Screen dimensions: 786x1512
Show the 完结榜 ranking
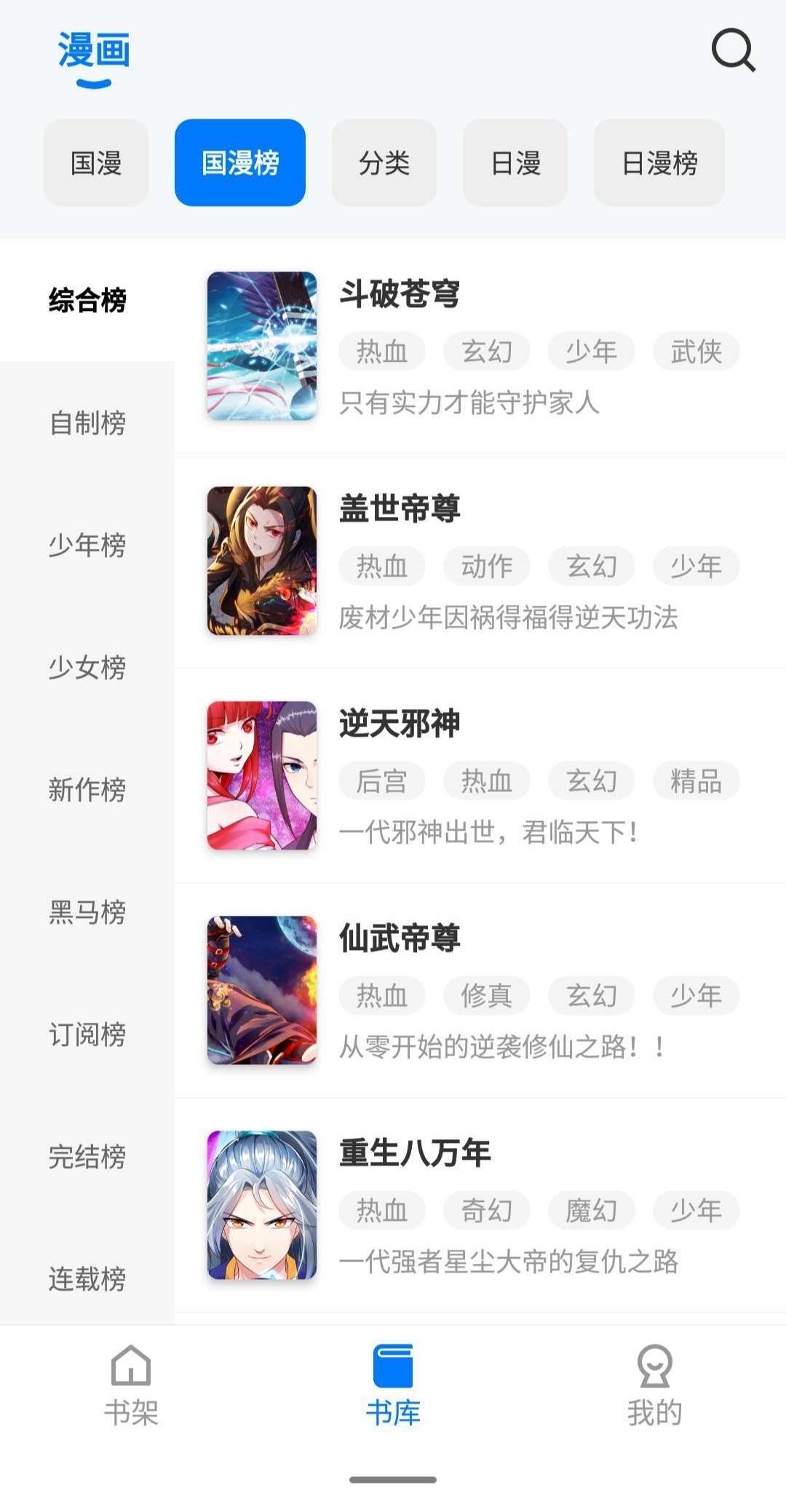pos(87,1156)
